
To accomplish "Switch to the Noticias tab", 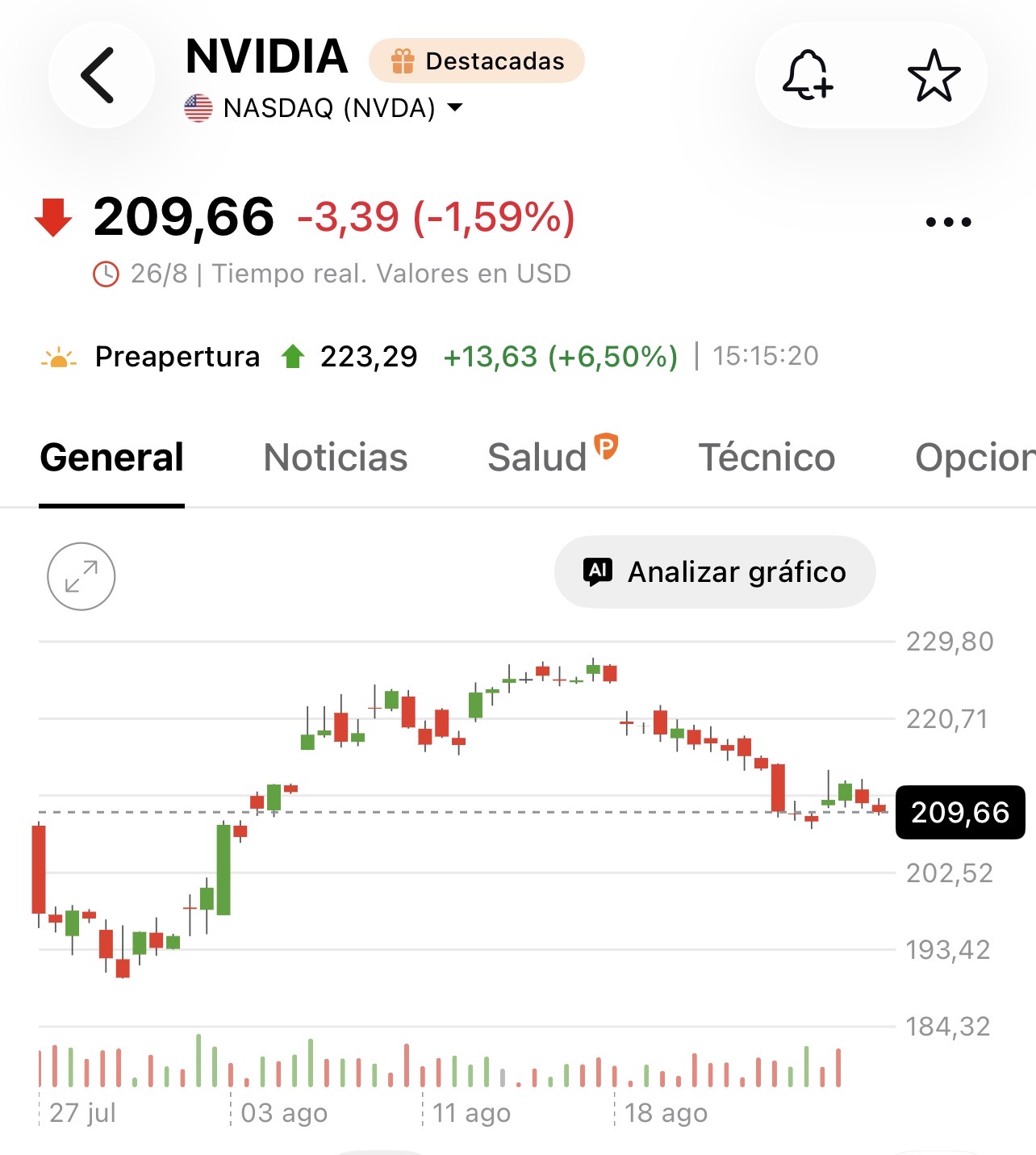I will tap(336, 458).
